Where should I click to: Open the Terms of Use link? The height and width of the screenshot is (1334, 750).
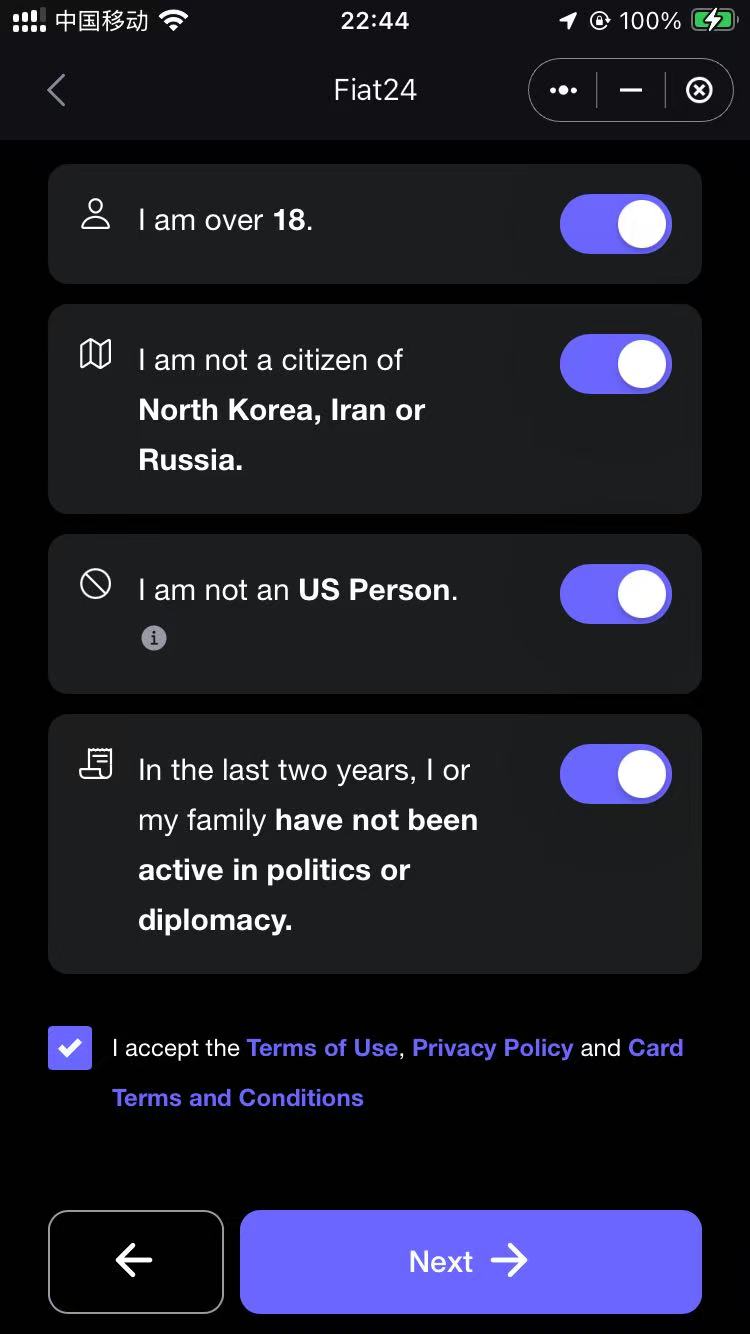click(x=322, y=1048)
